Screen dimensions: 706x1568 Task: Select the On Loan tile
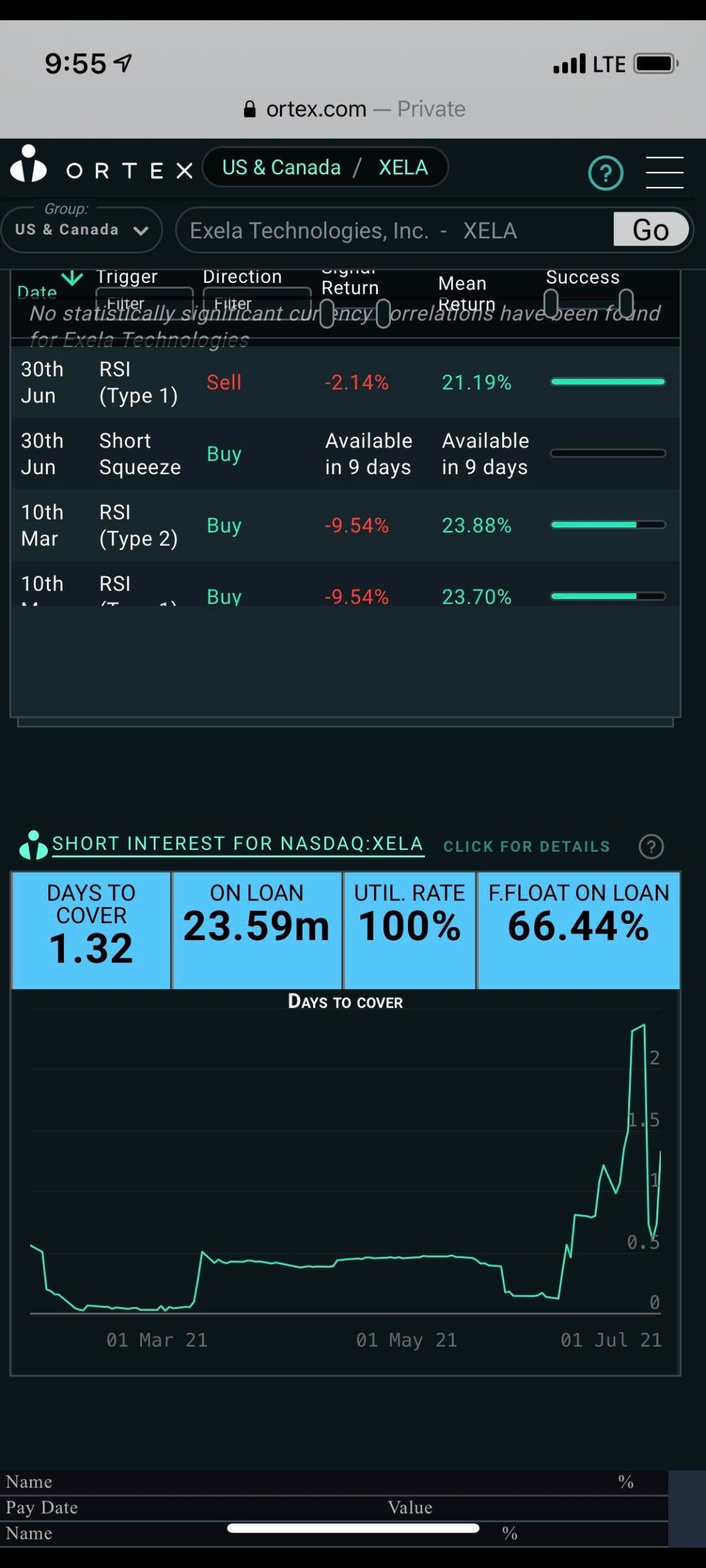click(x=257, y=930)
